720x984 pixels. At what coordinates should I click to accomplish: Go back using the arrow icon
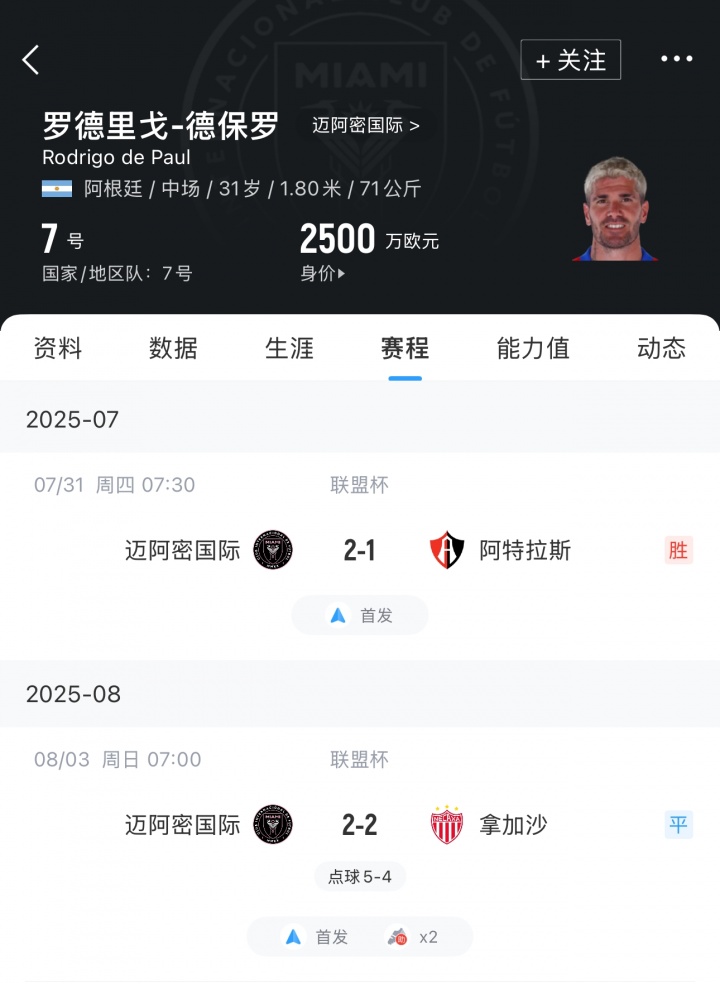[x=31, y=60]
